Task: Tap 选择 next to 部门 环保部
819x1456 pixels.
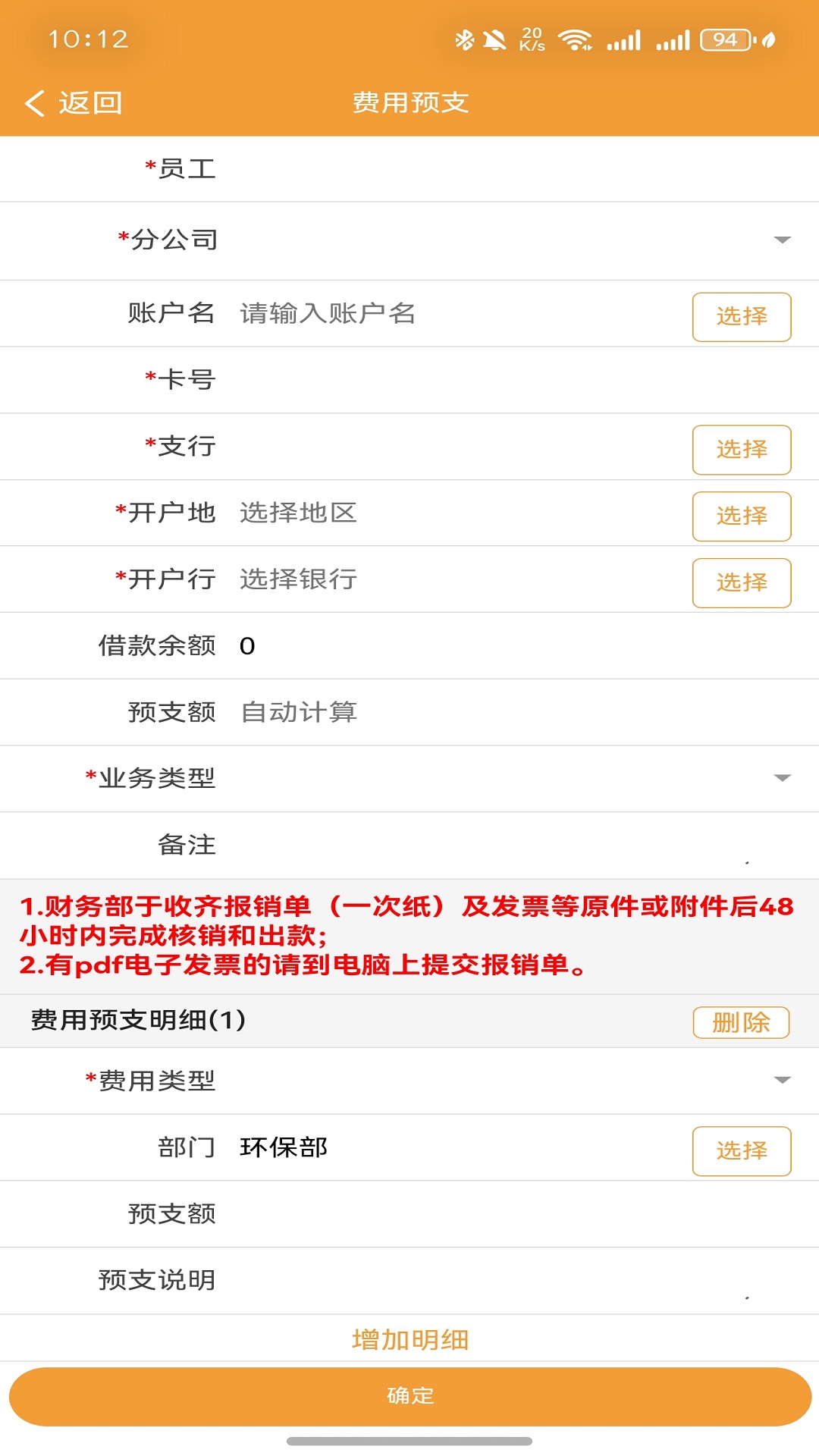Action: 741,1151
